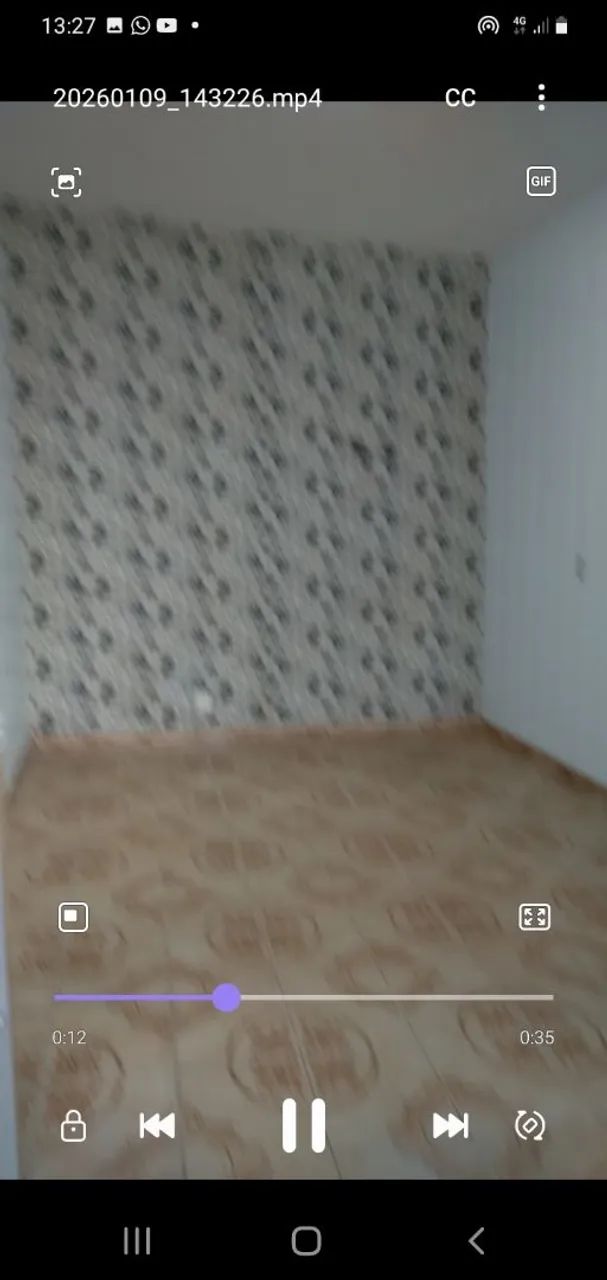Lock the player screen controls
This screenshot has height=1280, width=607.
tap(73, 1126)
